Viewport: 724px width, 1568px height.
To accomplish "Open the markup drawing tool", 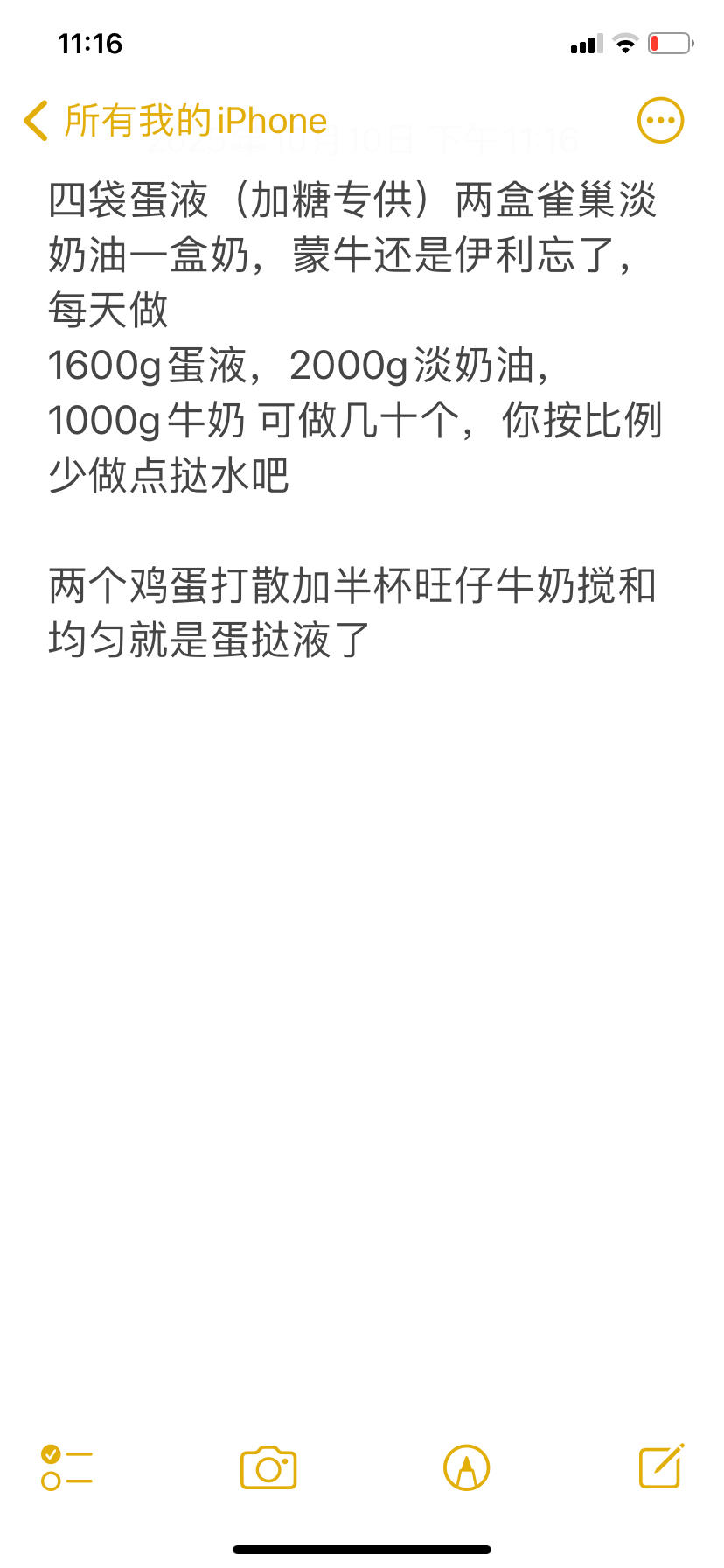I will click(x=466, y=1467).
